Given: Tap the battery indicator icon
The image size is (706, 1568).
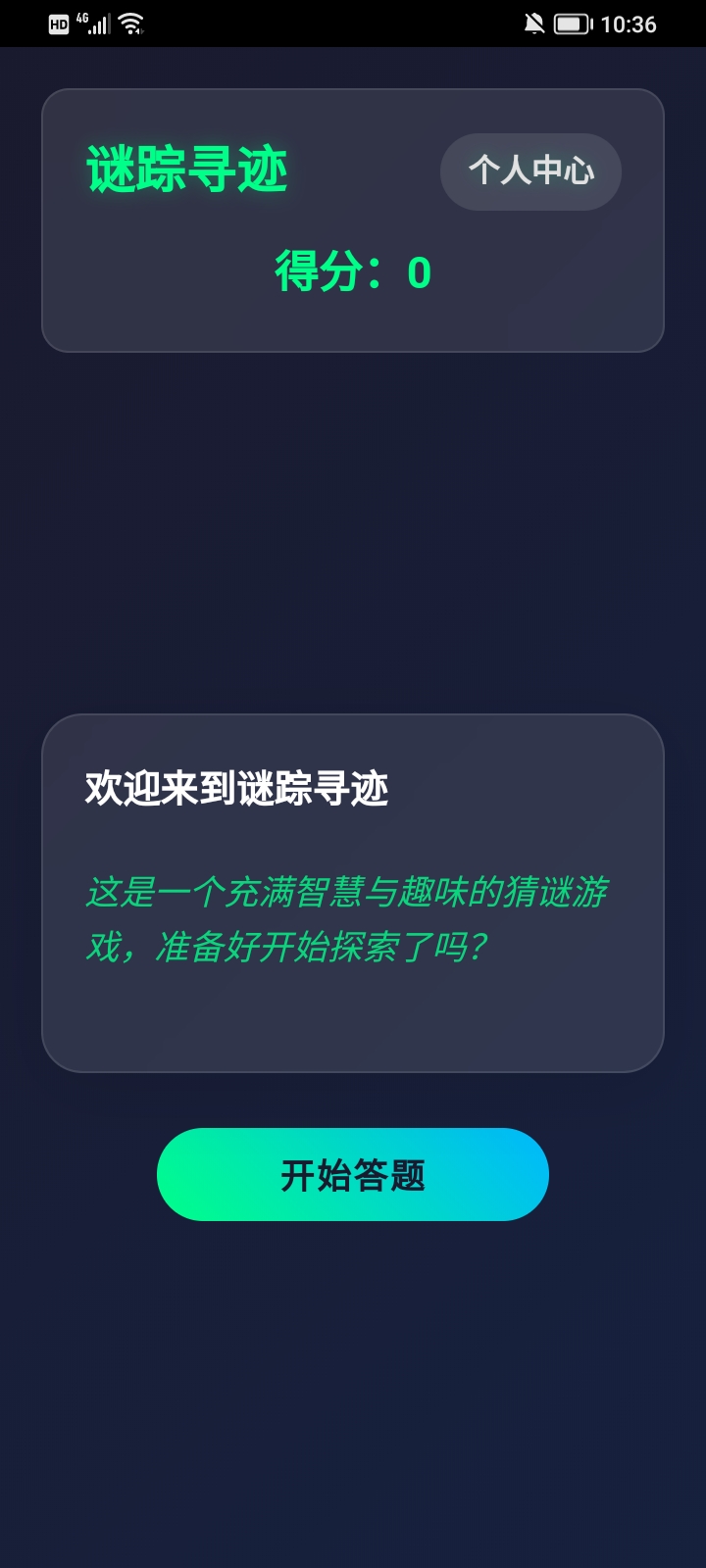Looking at the screenshot, I should (x=574, y=24).
